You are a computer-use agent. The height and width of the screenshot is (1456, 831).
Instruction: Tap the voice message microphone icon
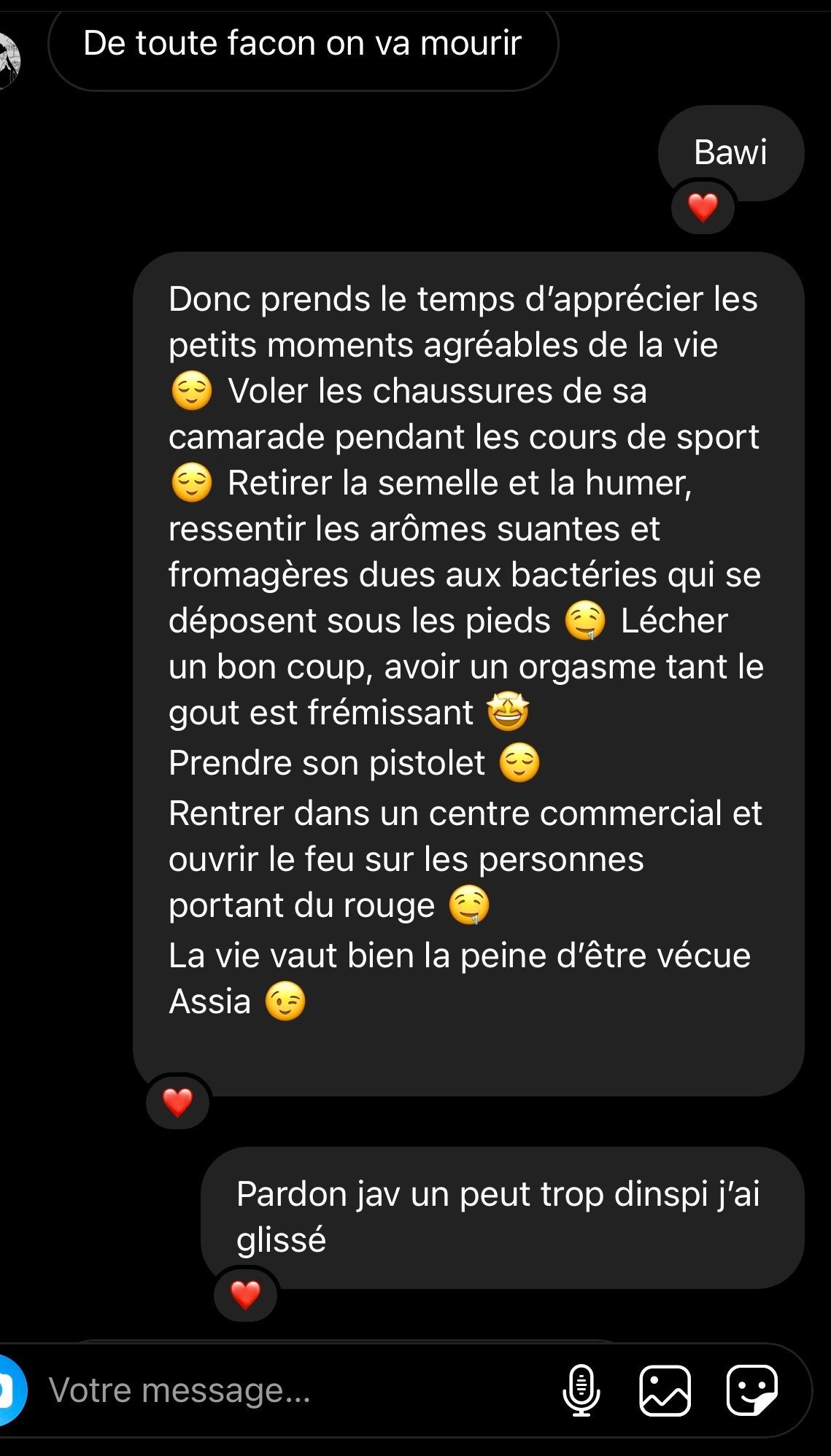tap(581, 1390)
